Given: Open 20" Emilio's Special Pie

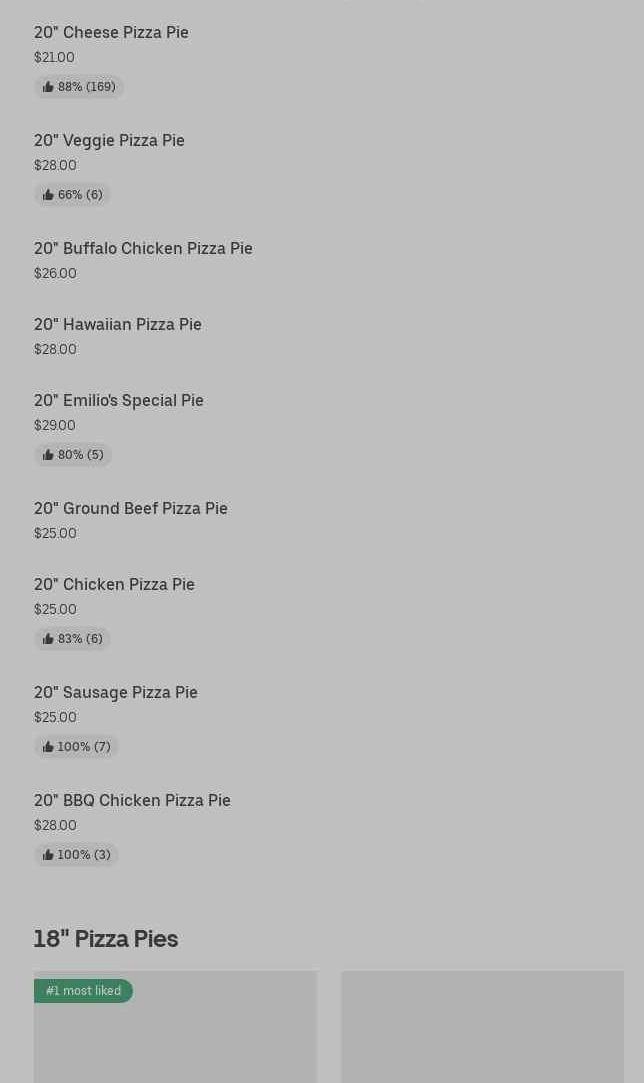Looking at the screenshot, I should 118,401.
